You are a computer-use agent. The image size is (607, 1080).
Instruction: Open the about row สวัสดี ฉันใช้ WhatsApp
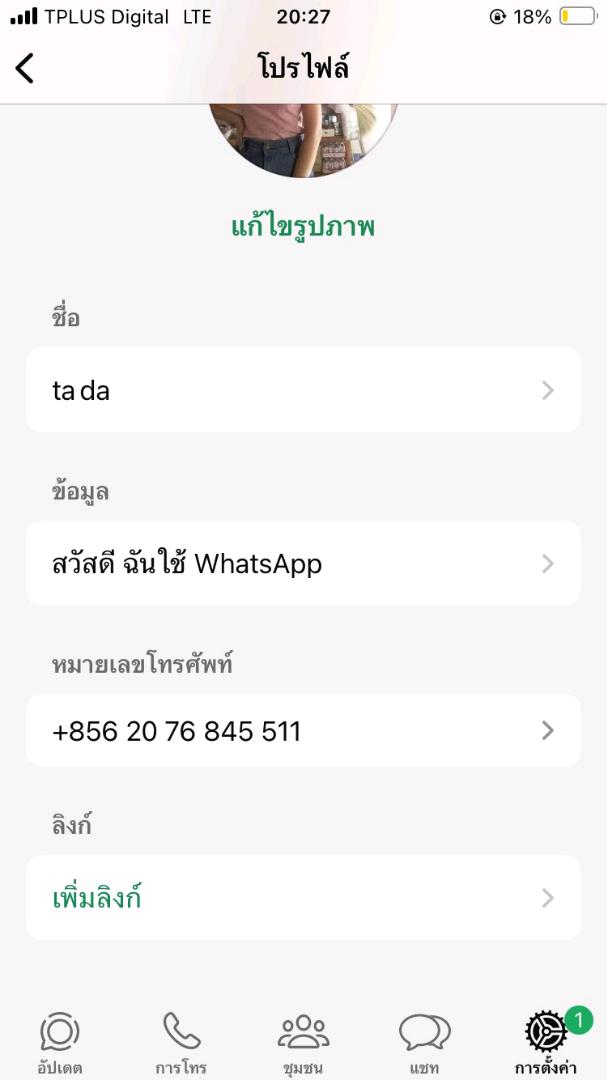click(x=303, y=563)
